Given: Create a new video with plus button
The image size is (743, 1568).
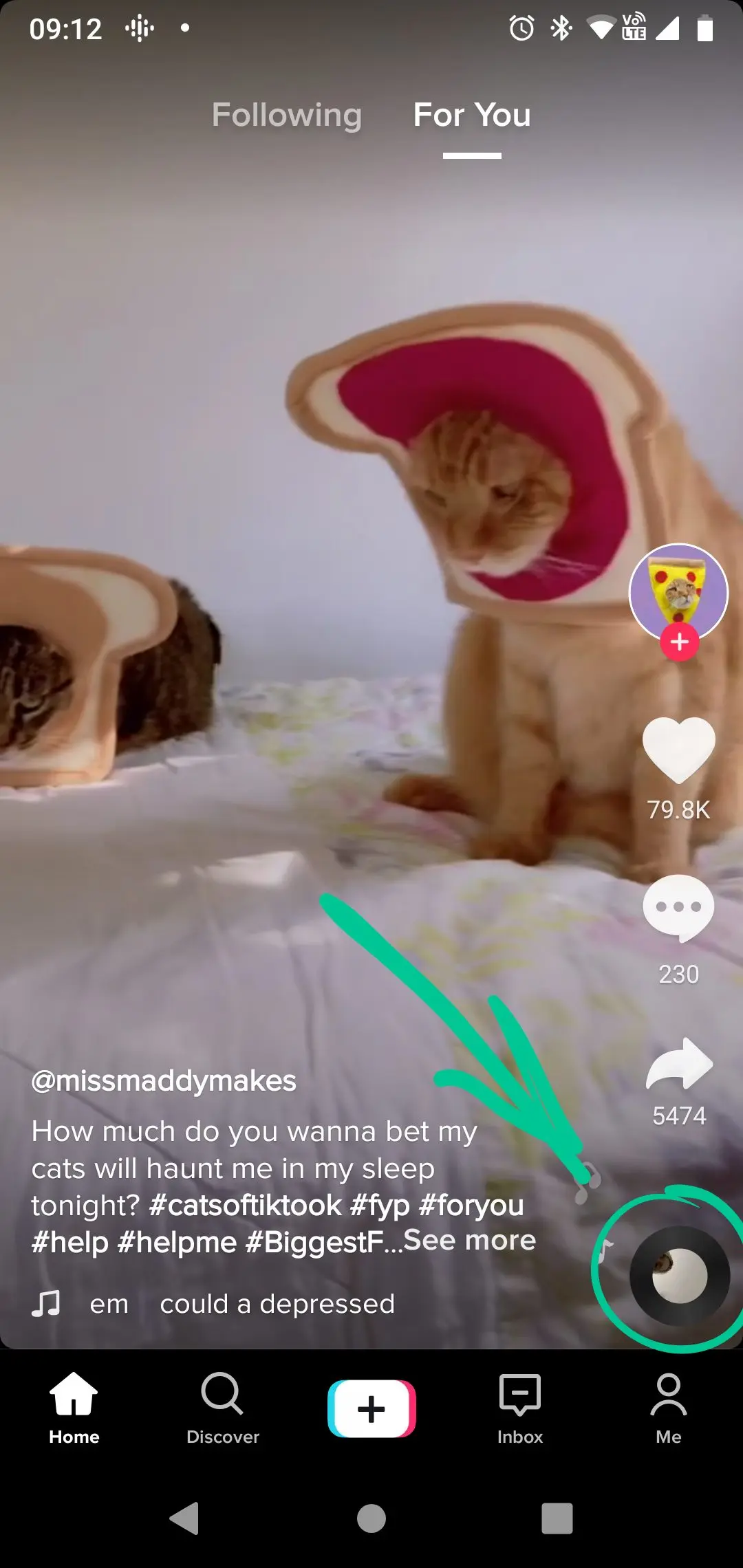Looking at the screenshot, I should (x=371, y=1408).
